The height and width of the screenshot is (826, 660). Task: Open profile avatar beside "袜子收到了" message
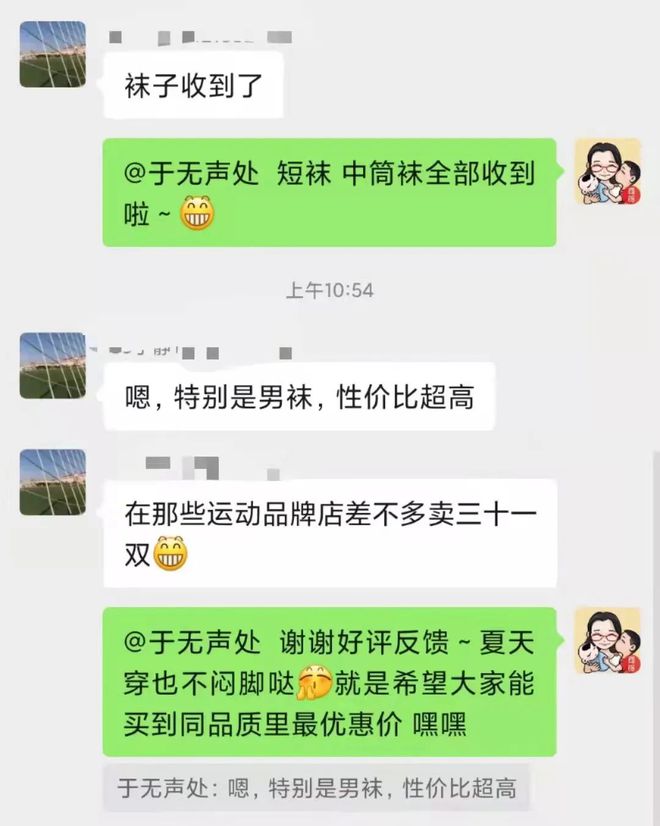coord(53,54)
